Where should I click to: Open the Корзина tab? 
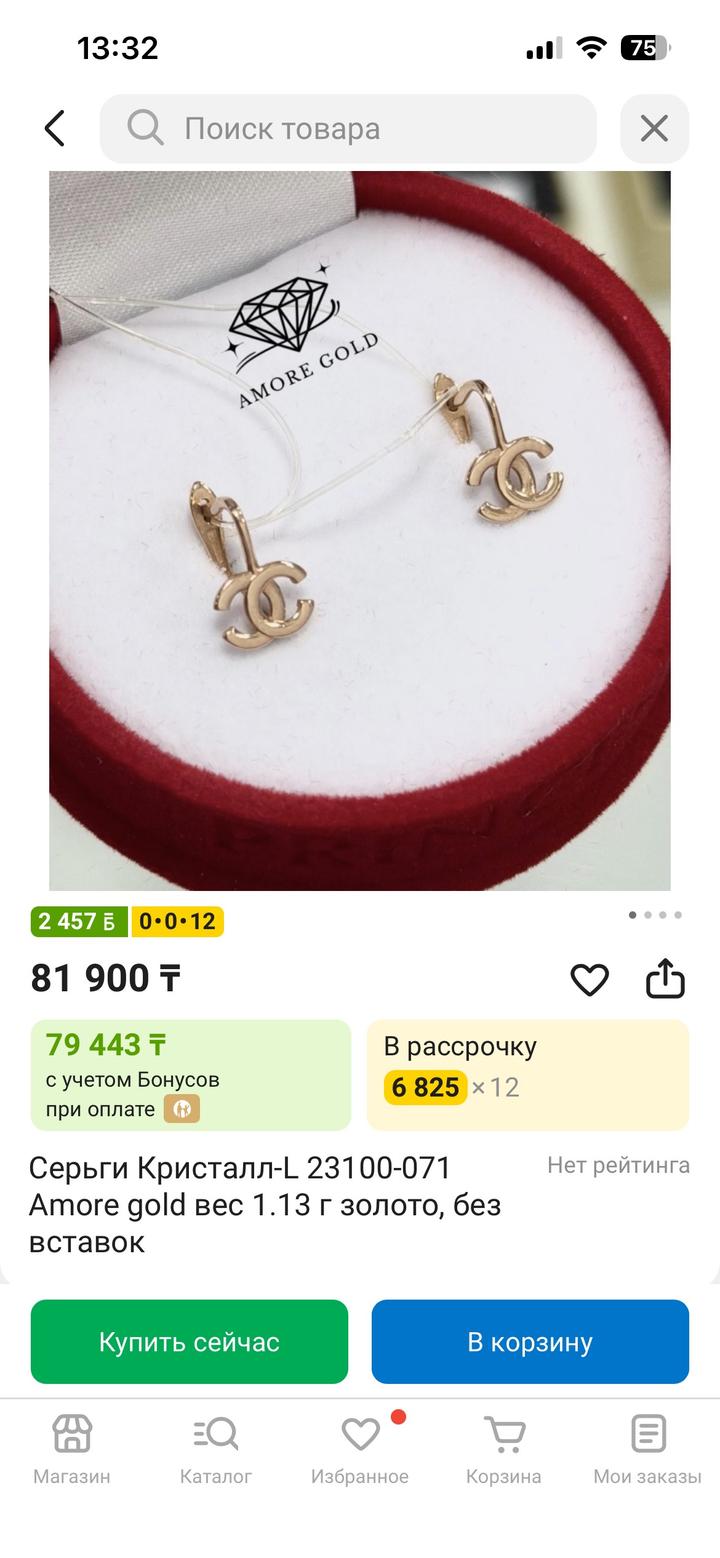(504, 1449)
